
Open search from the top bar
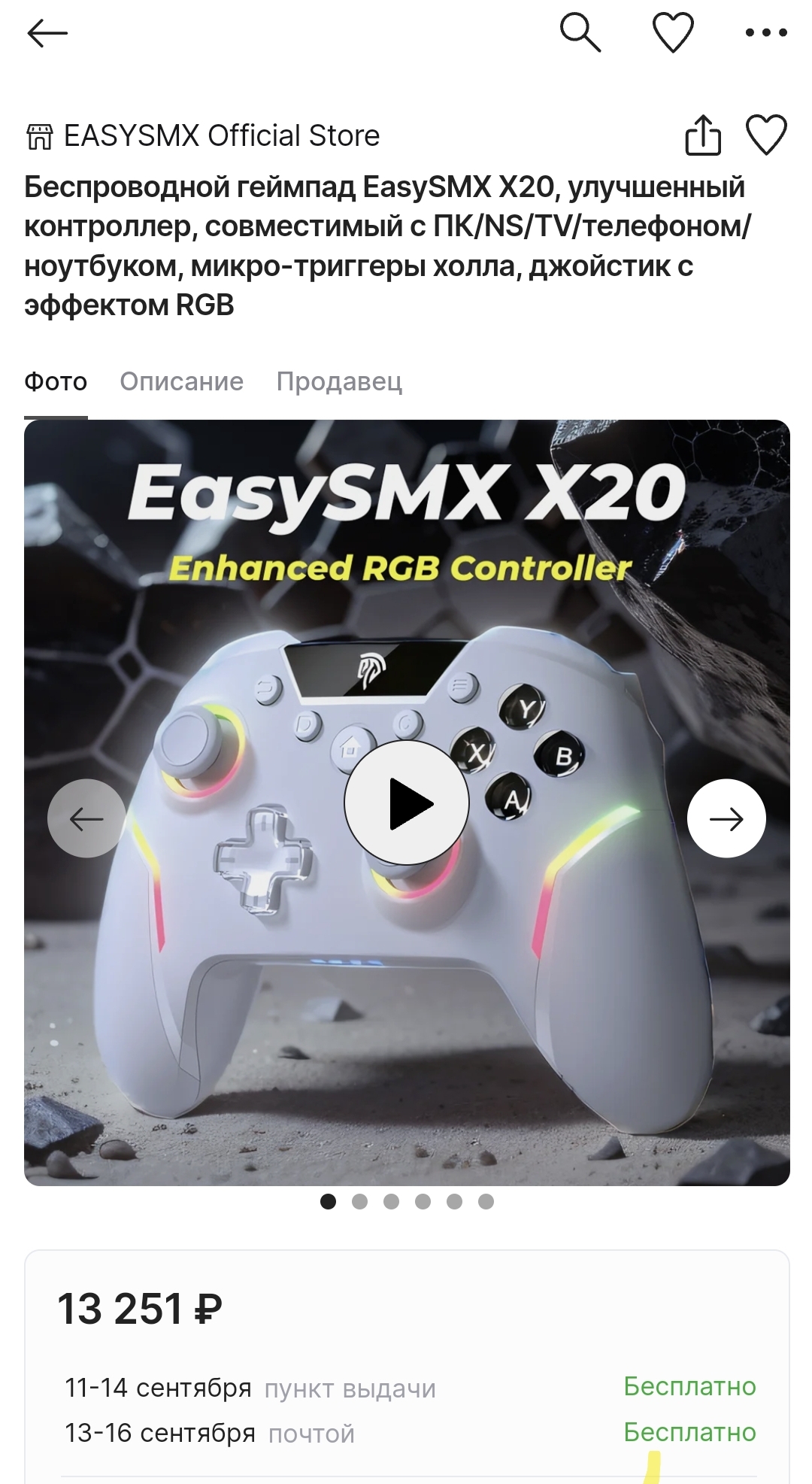(x=580, y=33)
